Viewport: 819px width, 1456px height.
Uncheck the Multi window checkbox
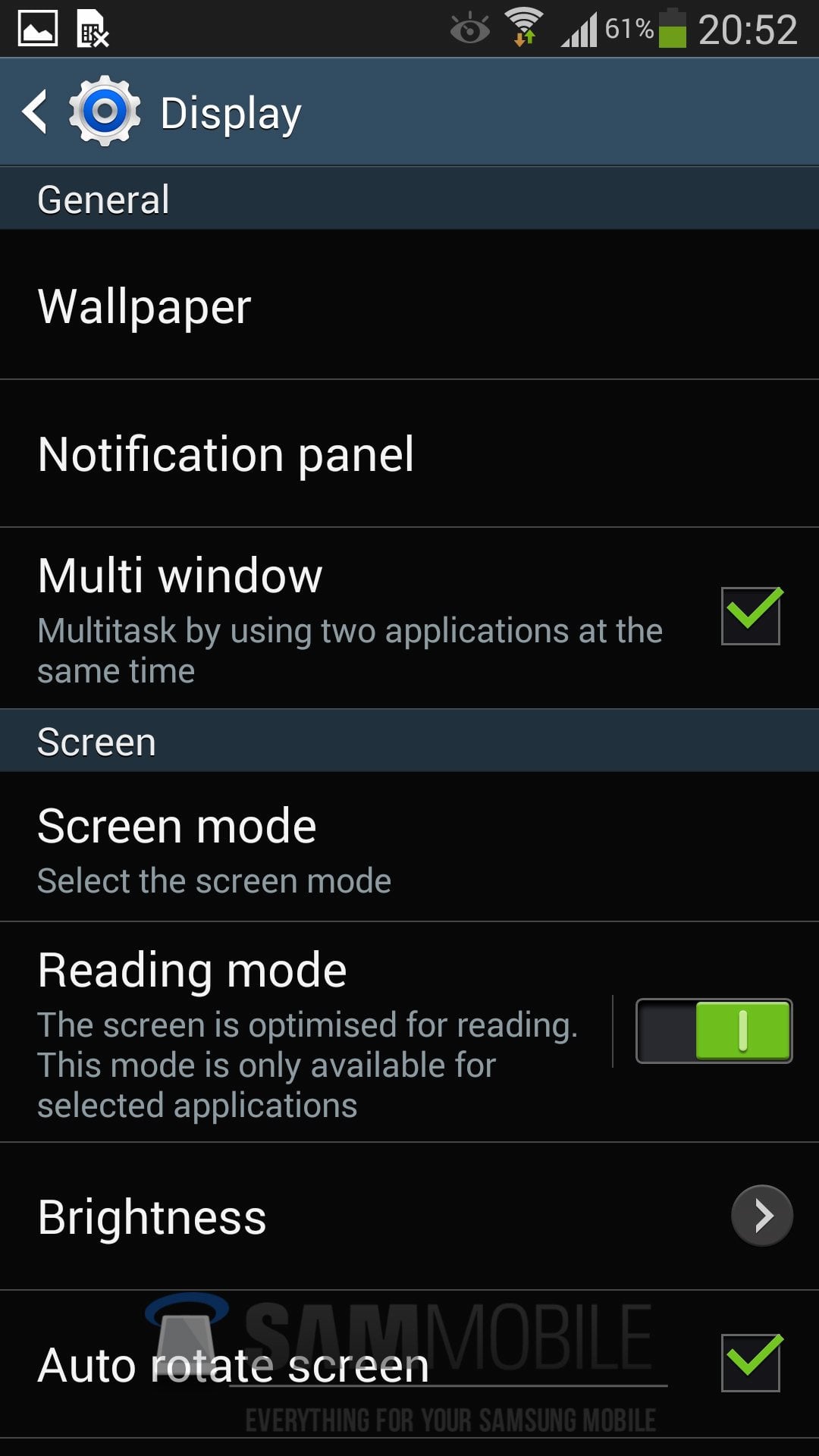tap(750, 616)
